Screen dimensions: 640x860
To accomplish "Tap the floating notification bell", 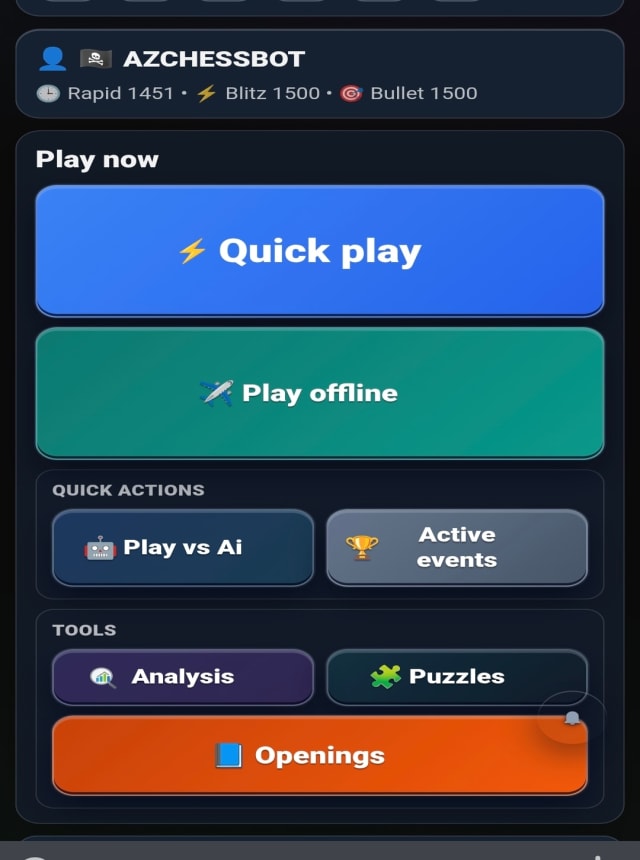I will (x=572, y=718).
